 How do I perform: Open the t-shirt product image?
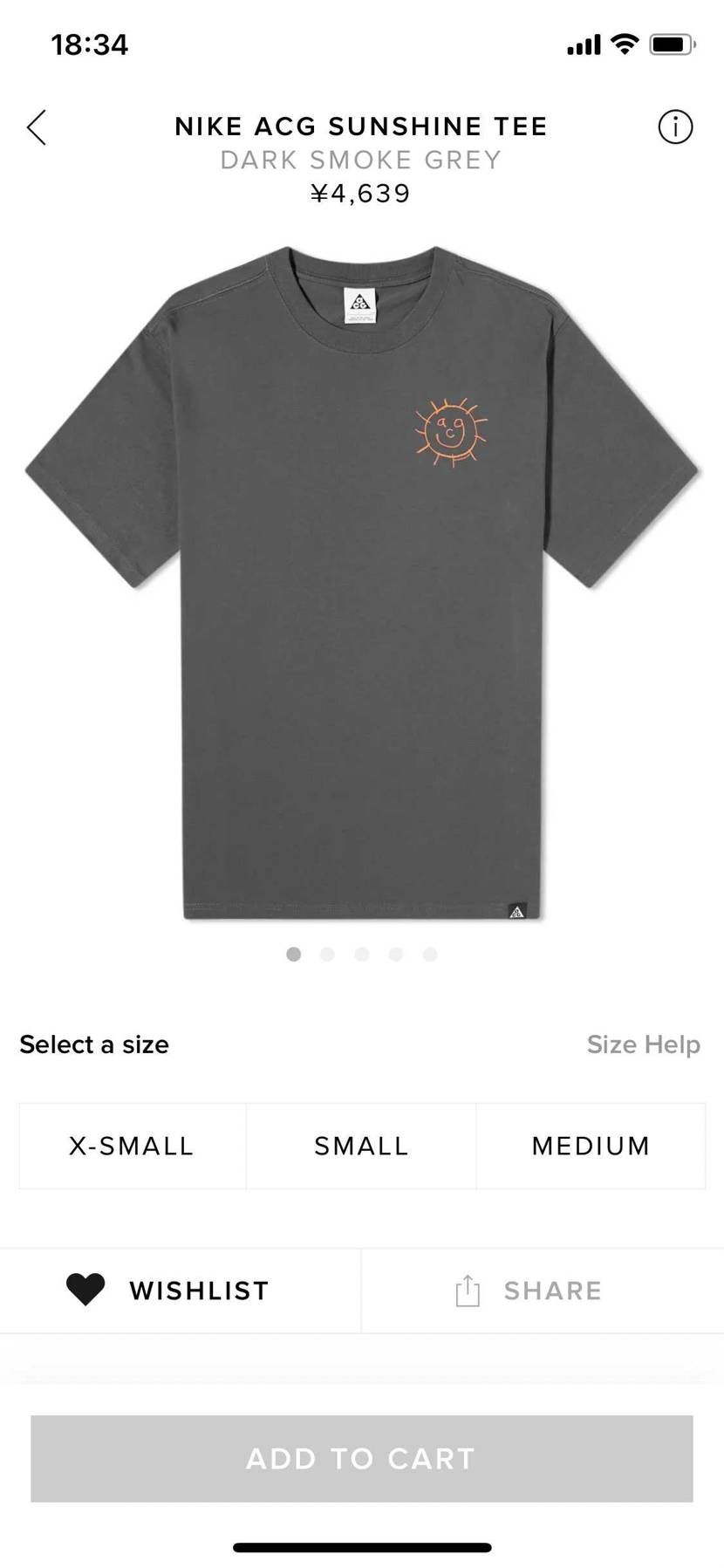(x=361, y=585)
